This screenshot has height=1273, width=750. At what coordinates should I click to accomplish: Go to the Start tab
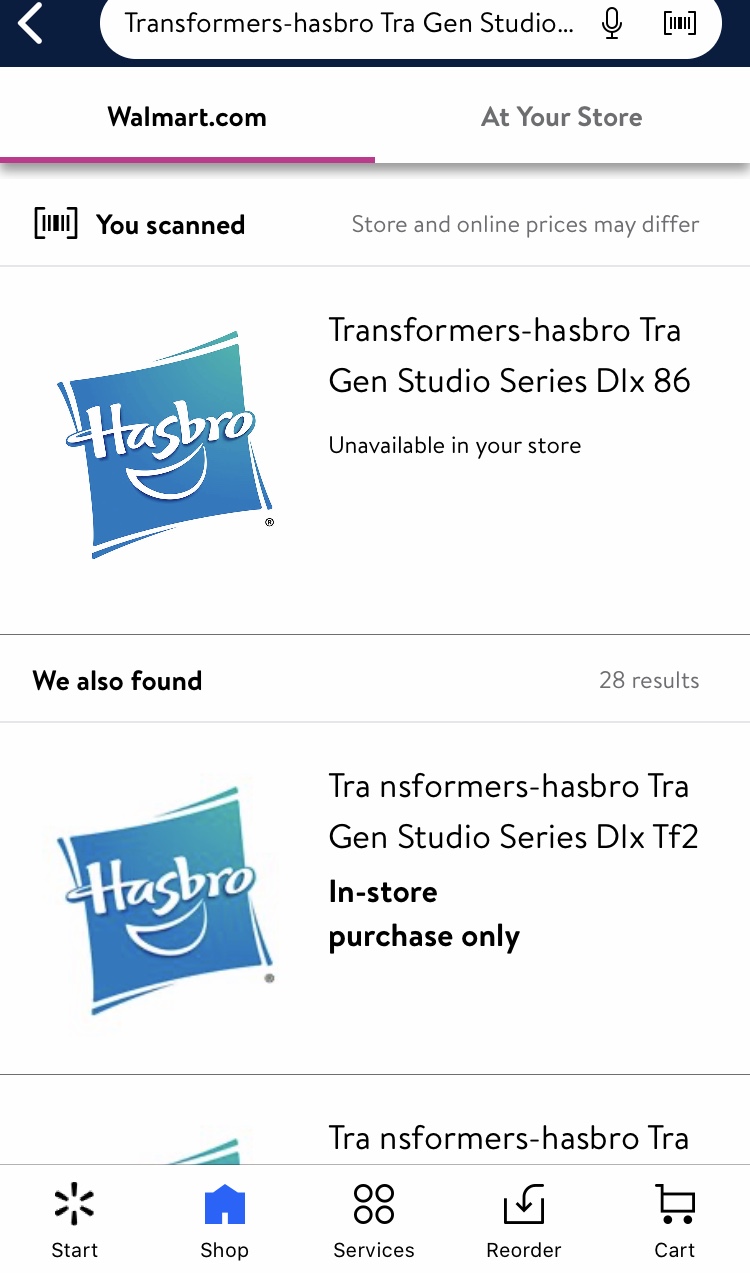click(x=75, y=1219)
